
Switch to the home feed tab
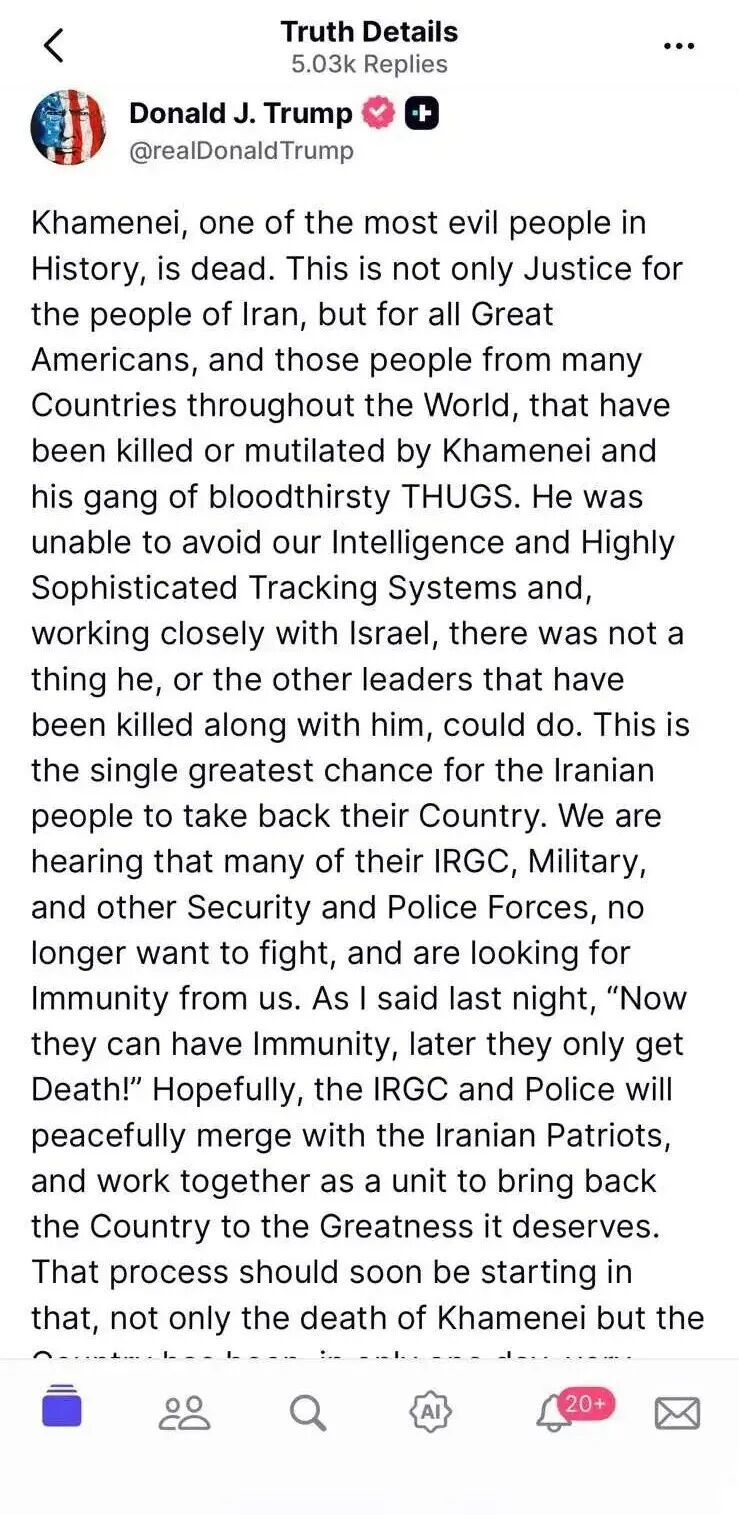[x=62, y=1409]
